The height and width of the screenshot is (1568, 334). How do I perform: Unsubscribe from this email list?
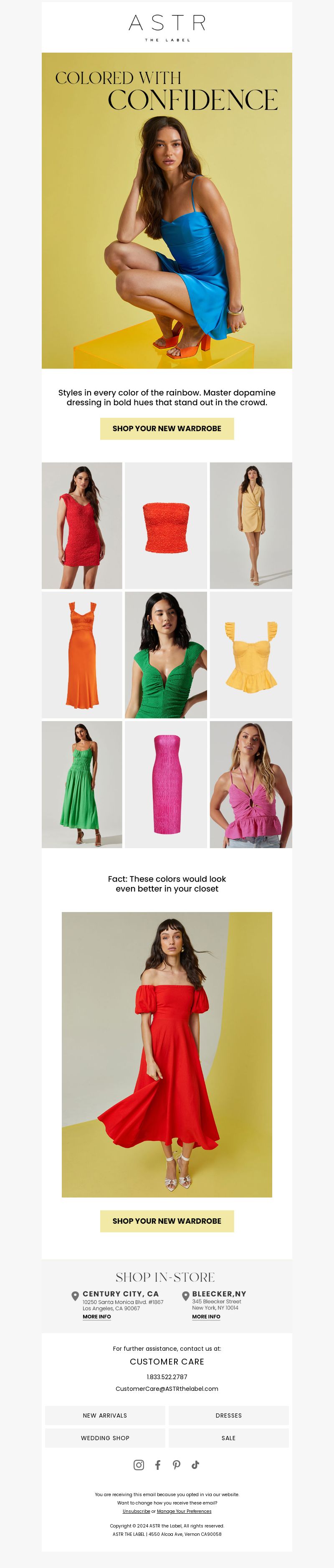coord(136,1511)
